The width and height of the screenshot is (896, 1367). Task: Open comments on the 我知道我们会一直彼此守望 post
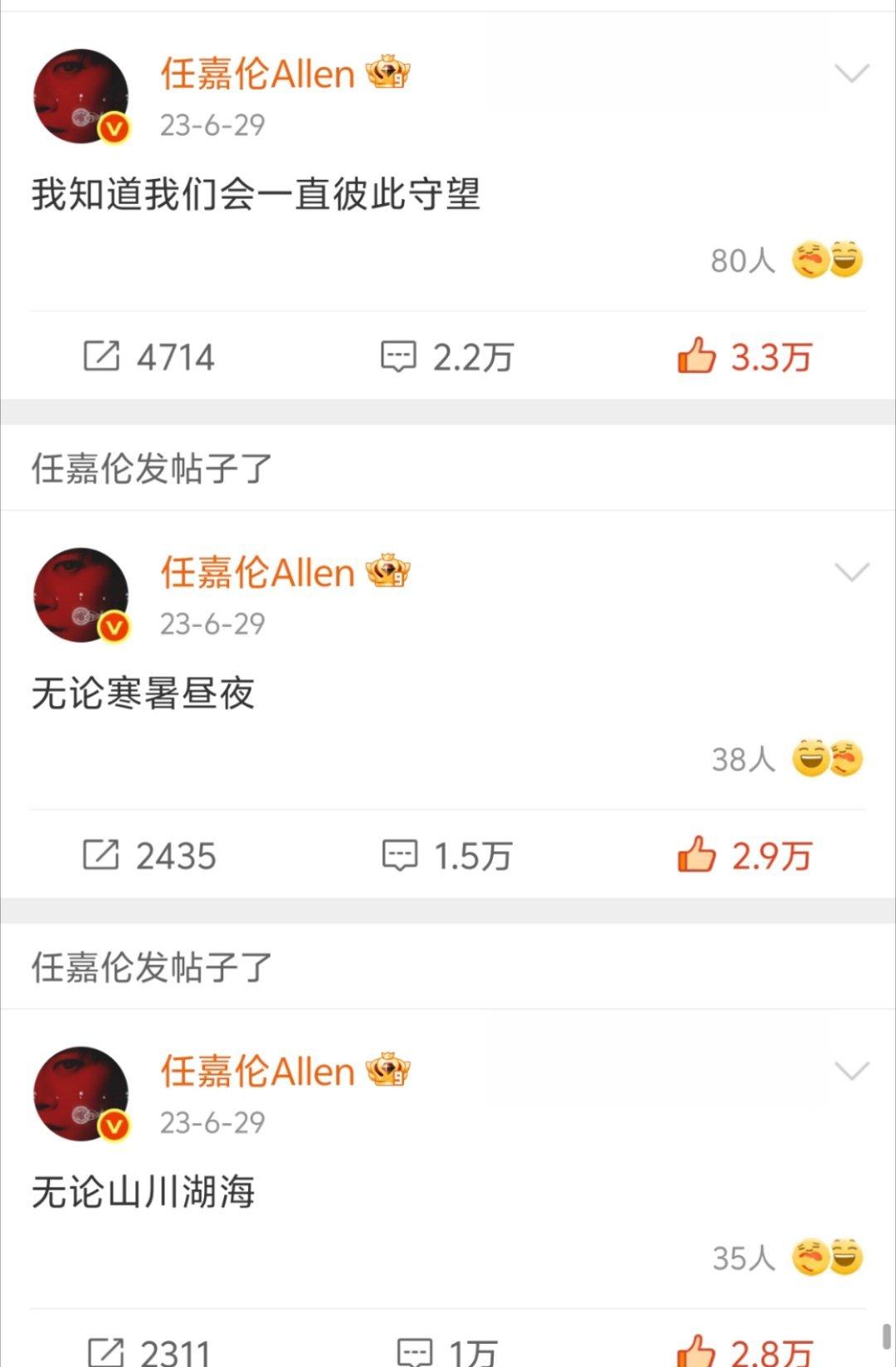point(447,358)
